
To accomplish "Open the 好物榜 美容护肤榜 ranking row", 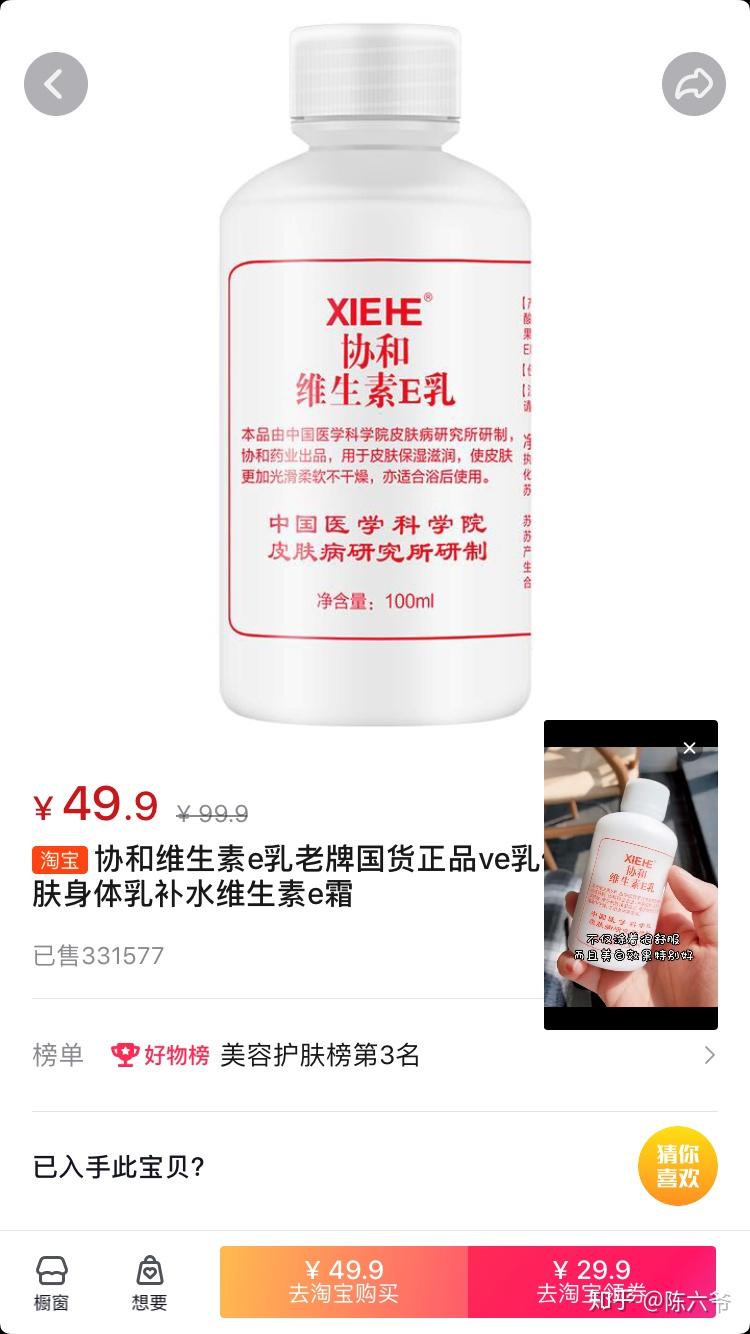I will [x=374, y=1055].
